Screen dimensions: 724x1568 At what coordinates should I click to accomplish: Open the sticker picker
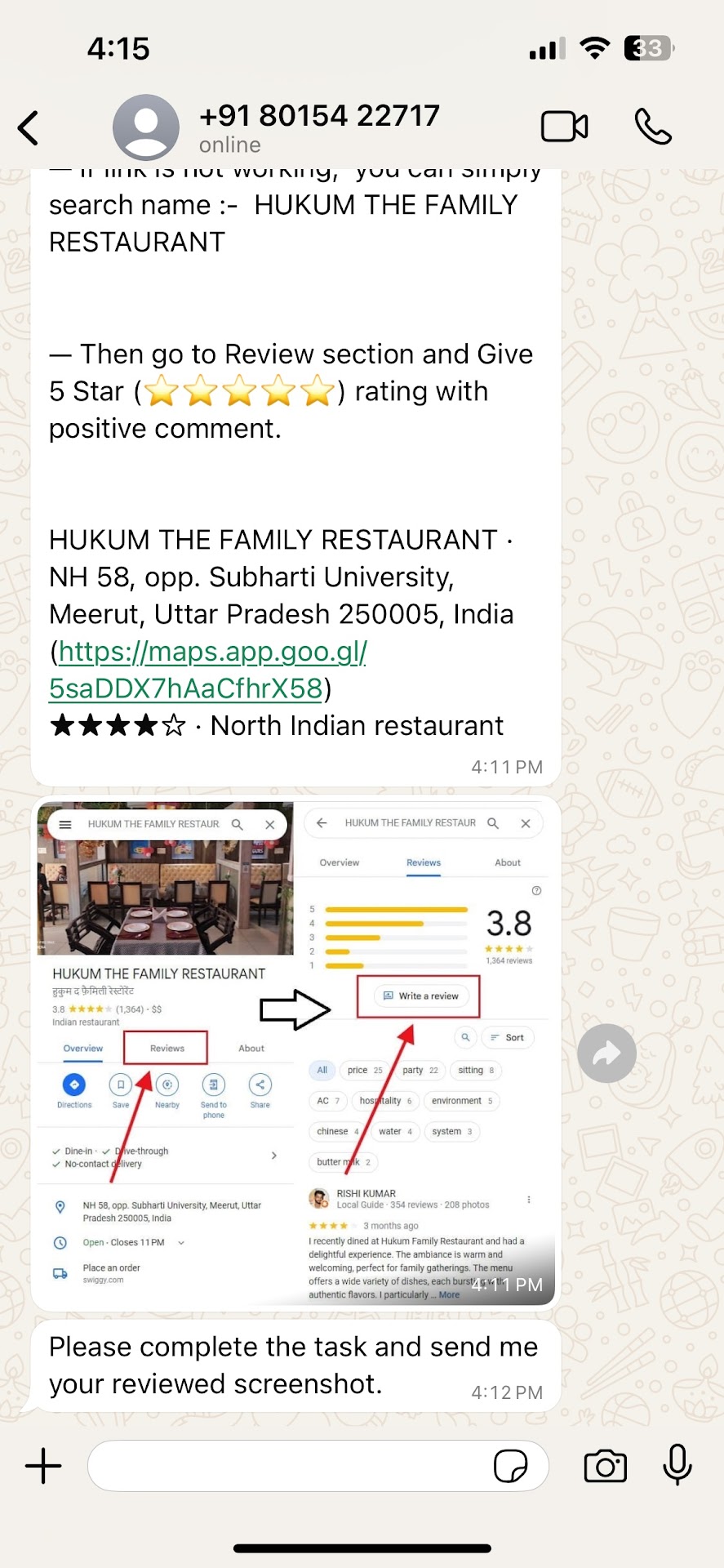click(511, 1466)
